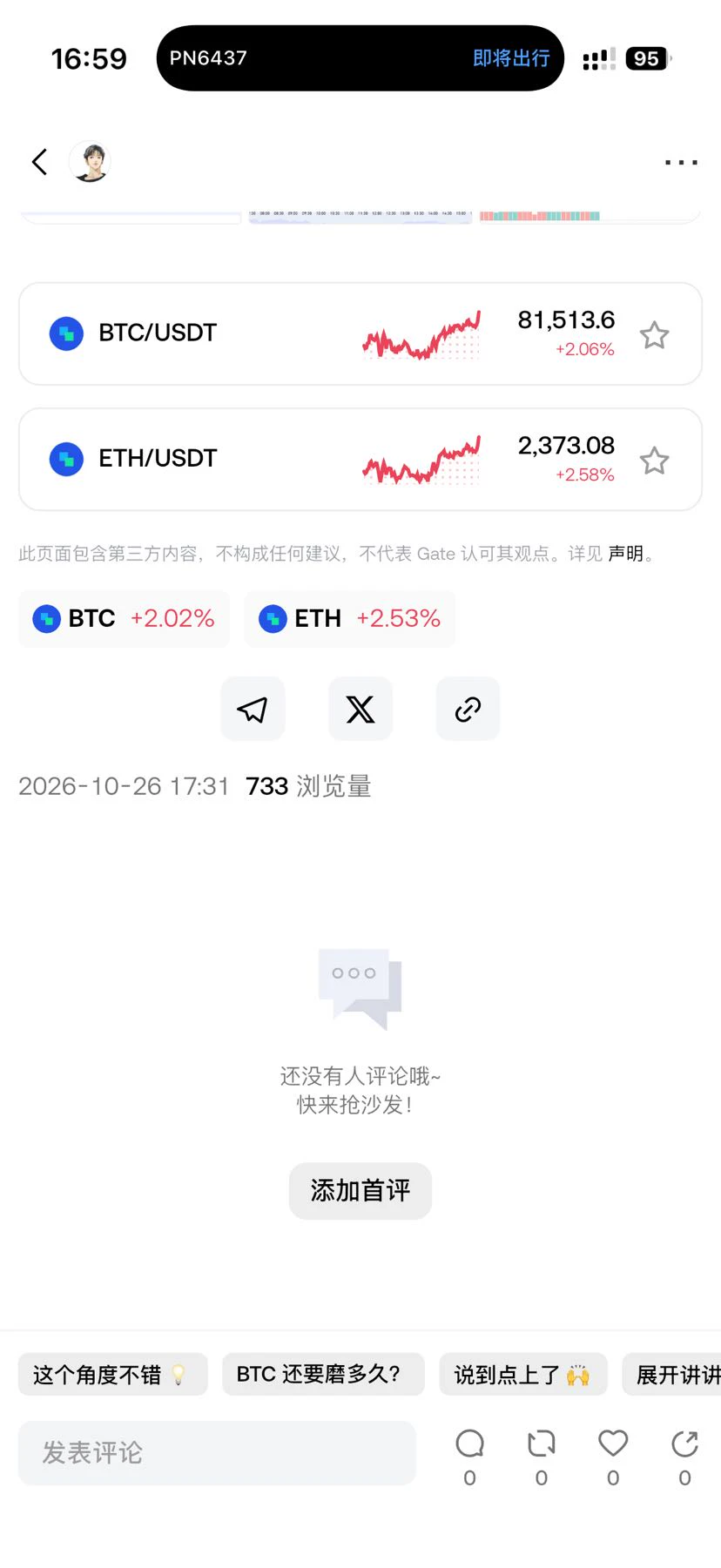Repost using the repost icon
721x1568 pixels.
pyautogui.click(x=542, y=1457)
